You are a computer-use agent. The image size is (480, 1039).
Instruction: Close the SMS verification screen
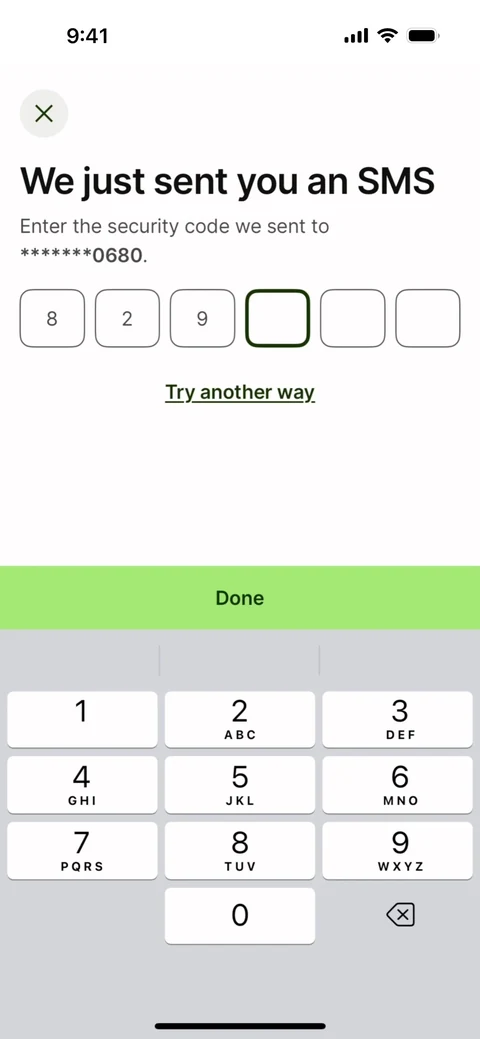tap(44, 113)
